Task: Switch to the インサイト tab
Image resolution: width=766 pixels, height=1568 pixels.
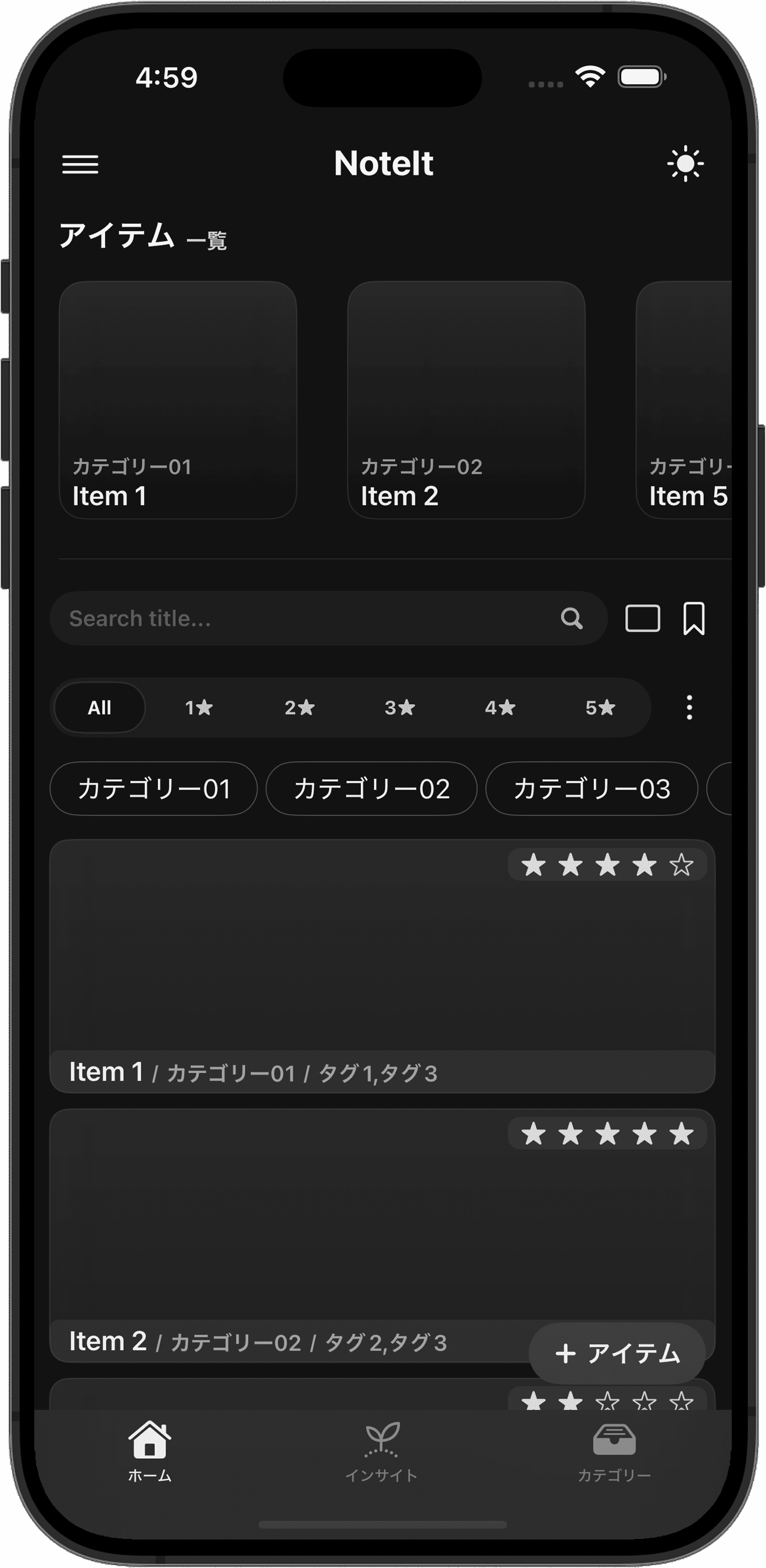Action: tap(382, 1452)
